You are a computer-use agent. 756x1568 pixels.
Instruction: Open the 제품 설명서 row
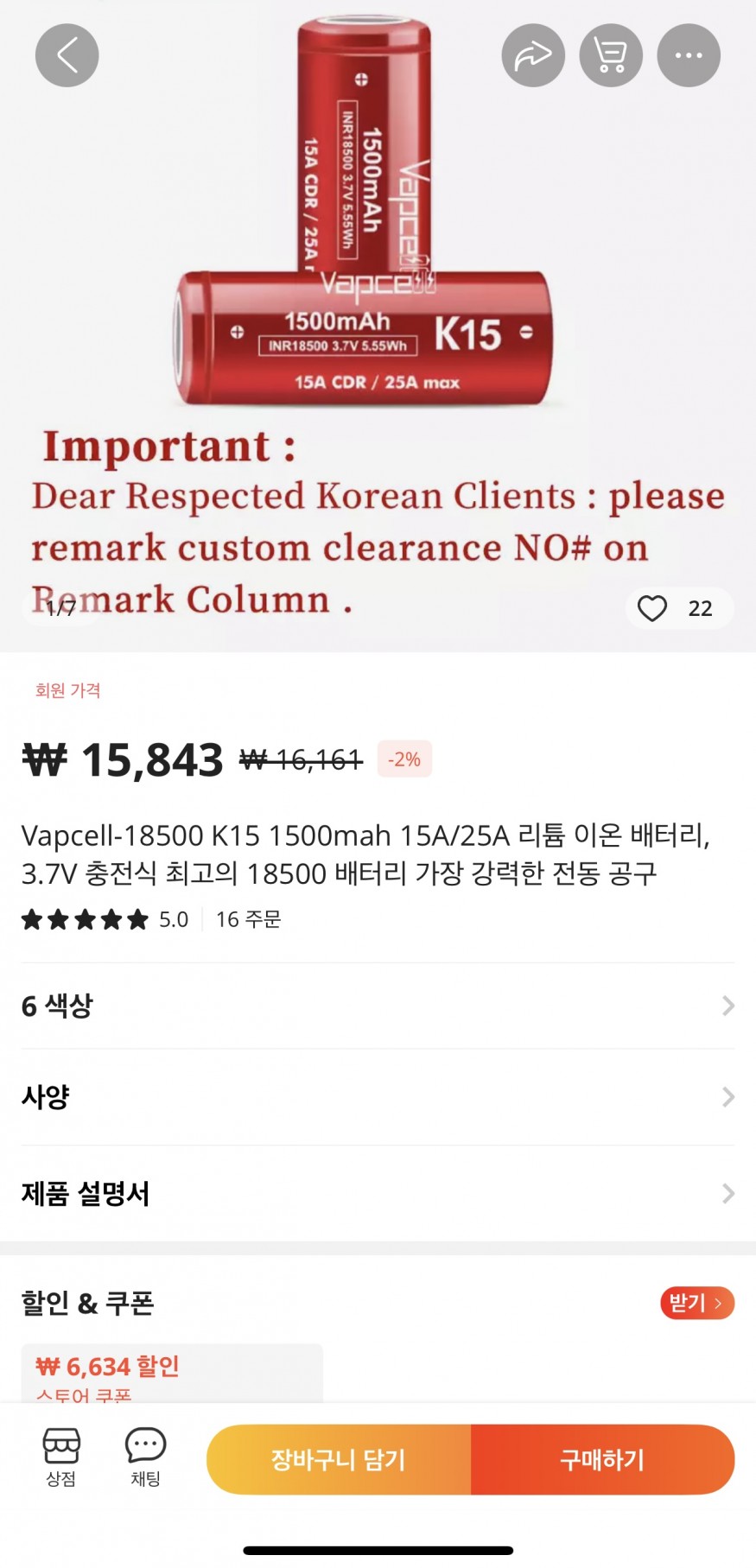[378, 1194]
